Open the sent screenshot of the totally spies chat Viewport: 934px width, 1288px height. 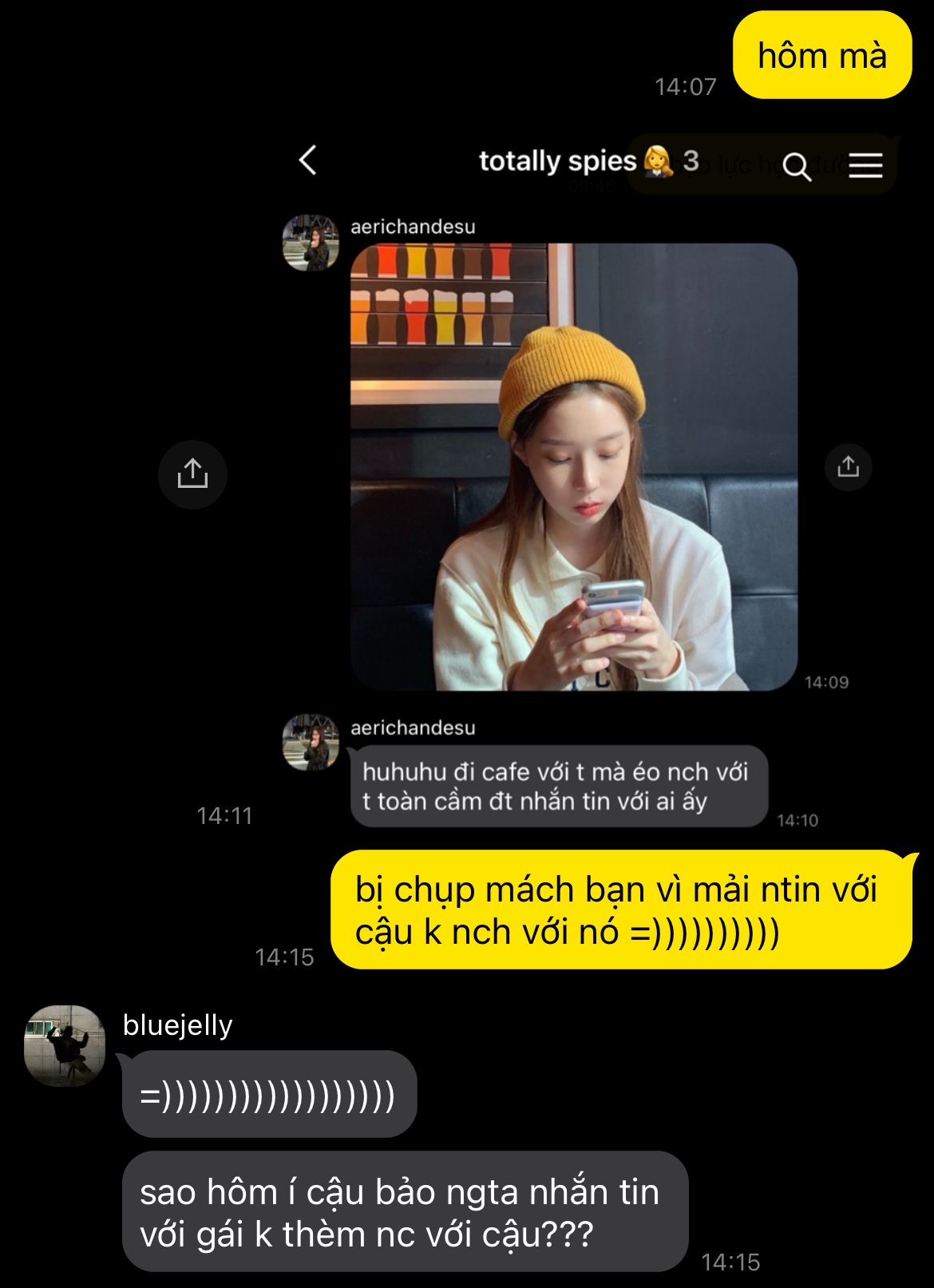click(x=573, y=479)
